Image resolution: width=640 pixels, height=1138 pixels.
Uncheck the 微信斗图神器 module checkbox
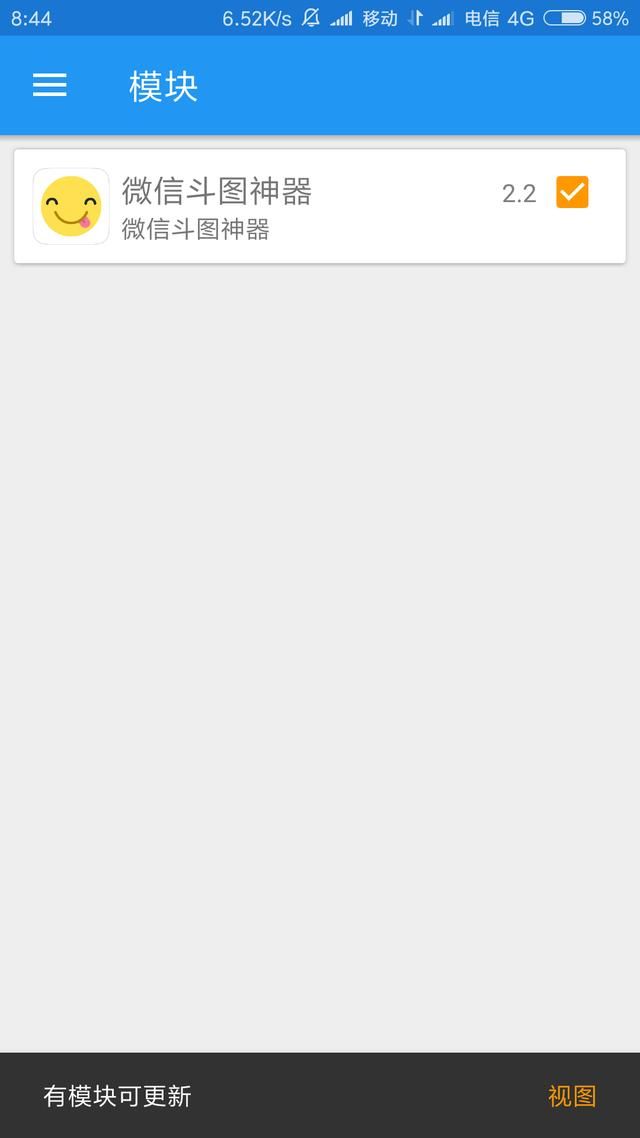pos(572,192)
